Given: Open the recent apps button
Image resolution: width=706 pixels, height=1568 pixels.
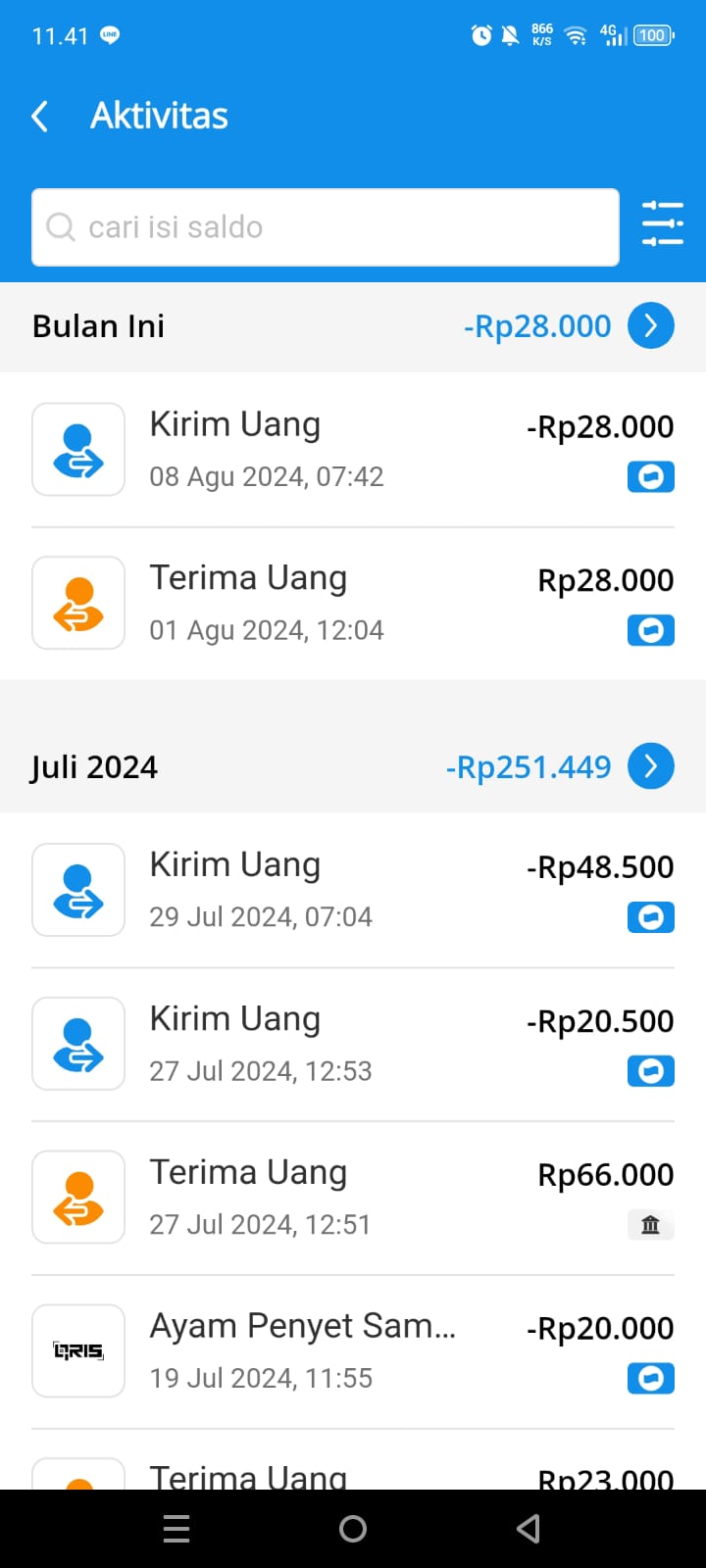Looking at the screenshot, I should [x=176, y=1529].
